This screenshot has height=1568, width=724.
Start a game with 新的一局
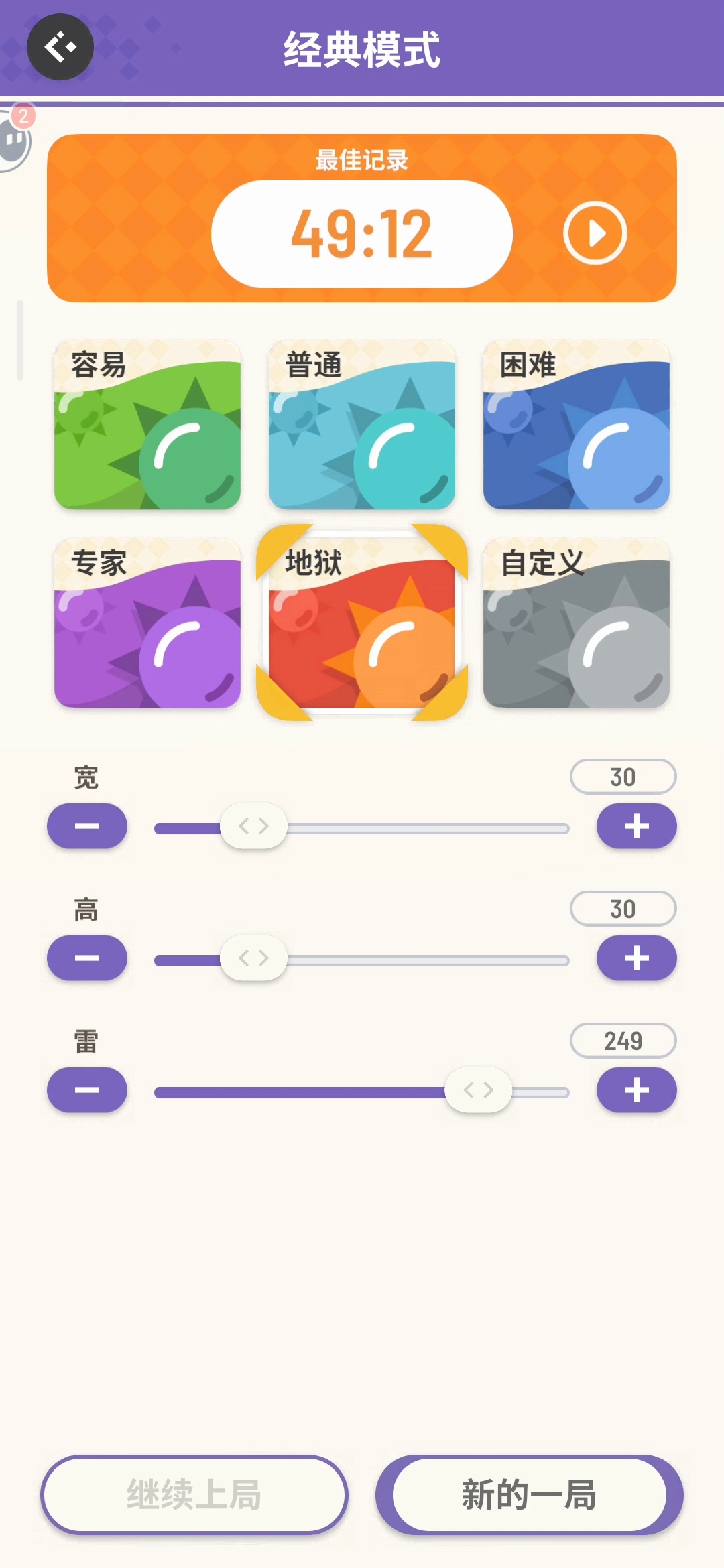(530, 1495)
